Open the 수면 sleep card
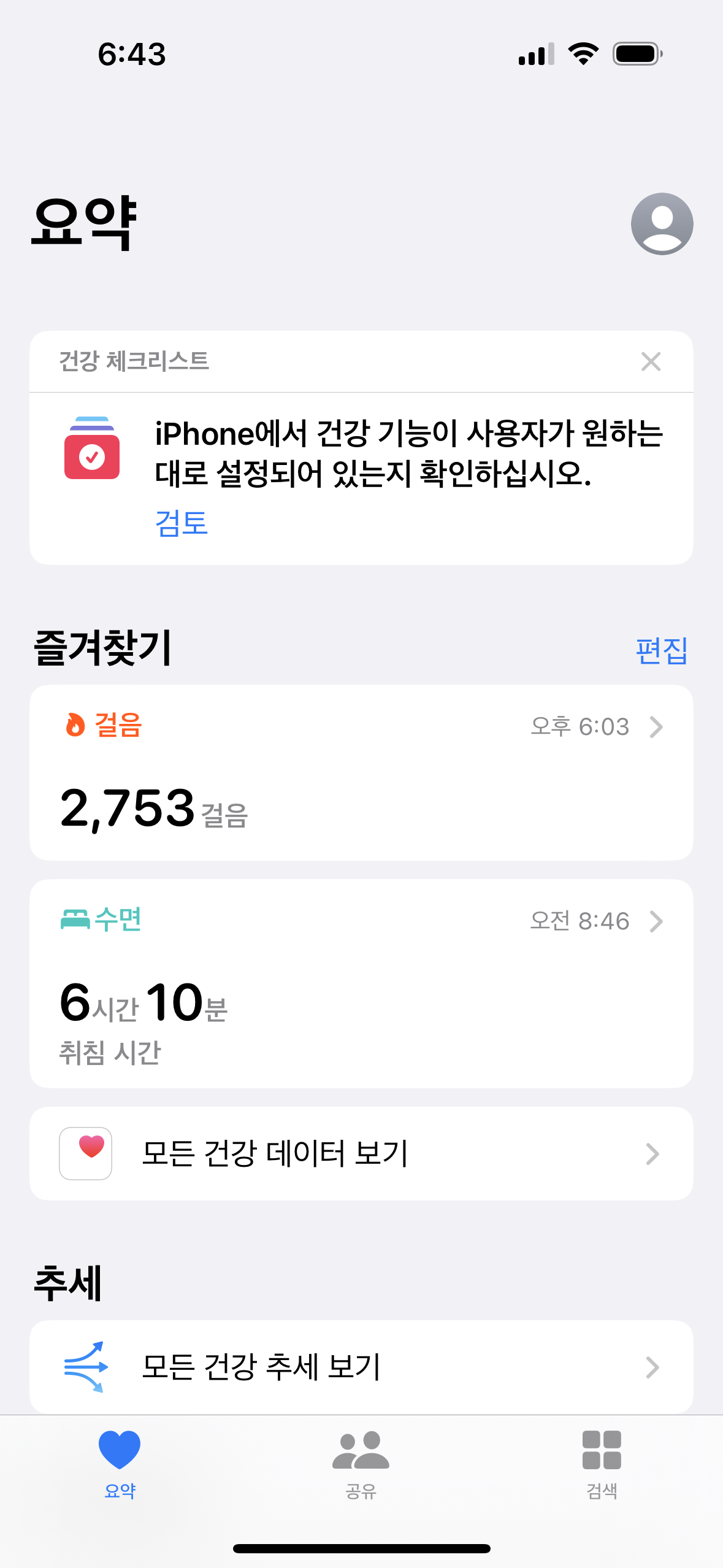723x1568 pixels. click(x=361, y=983)
